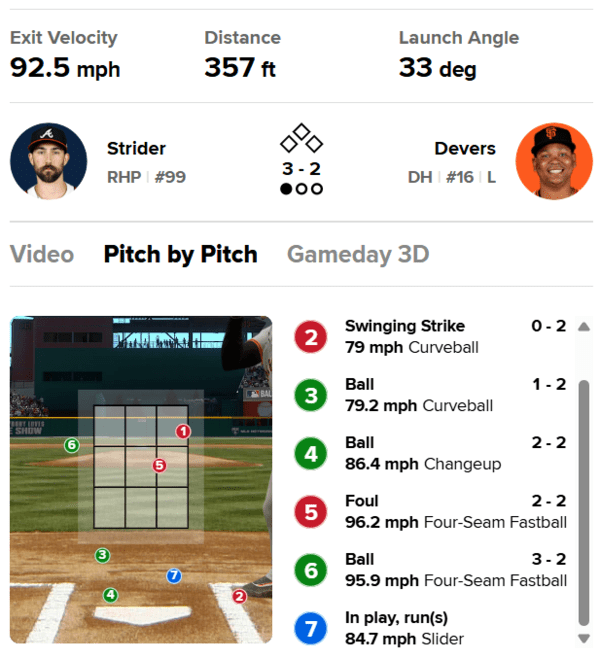This screenshot has height=659, width=600.
Task: Open Devers' player photo
Action: click(547, 161)
